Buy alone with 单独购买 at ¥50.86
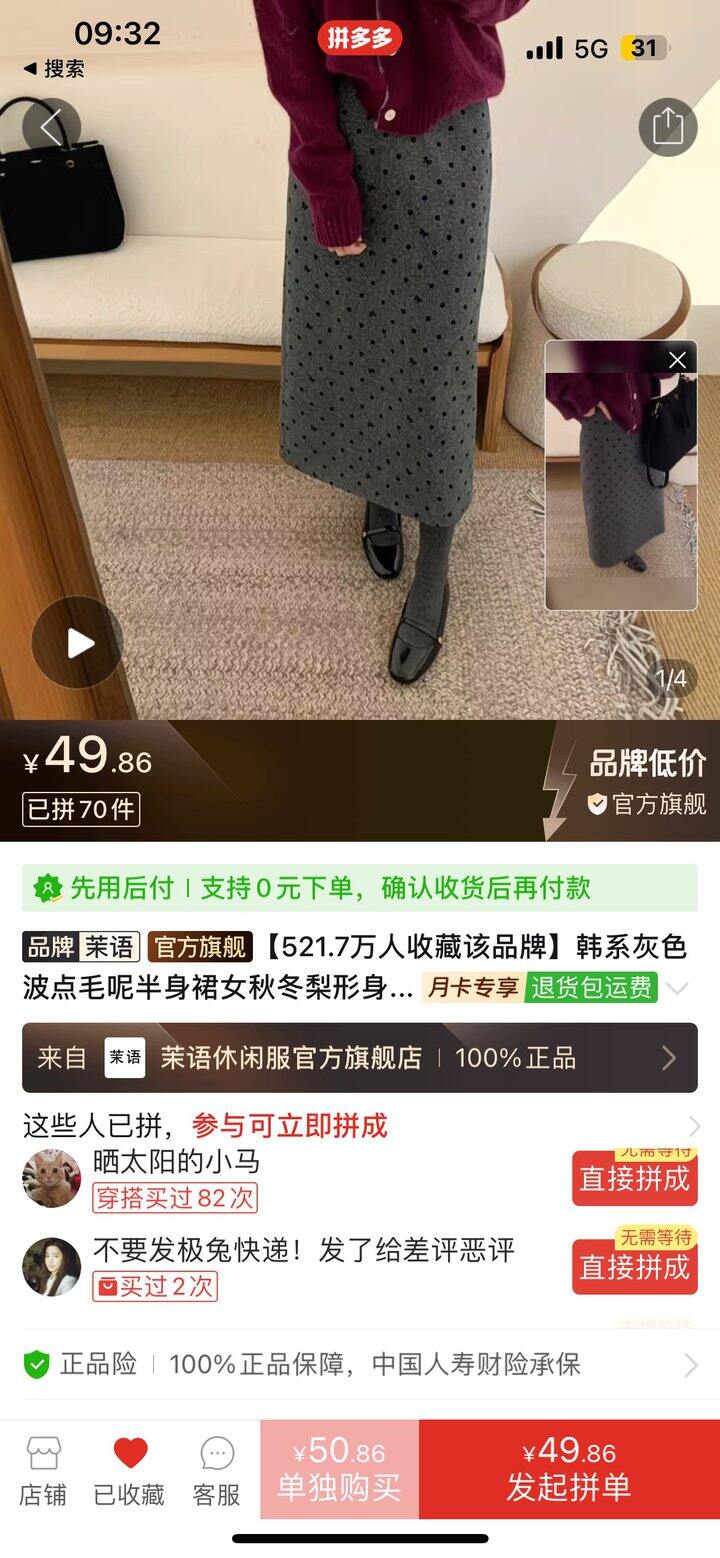The width and height of the screenshot is (720, 1558). pyautogui.click(x=339, y=1472)
